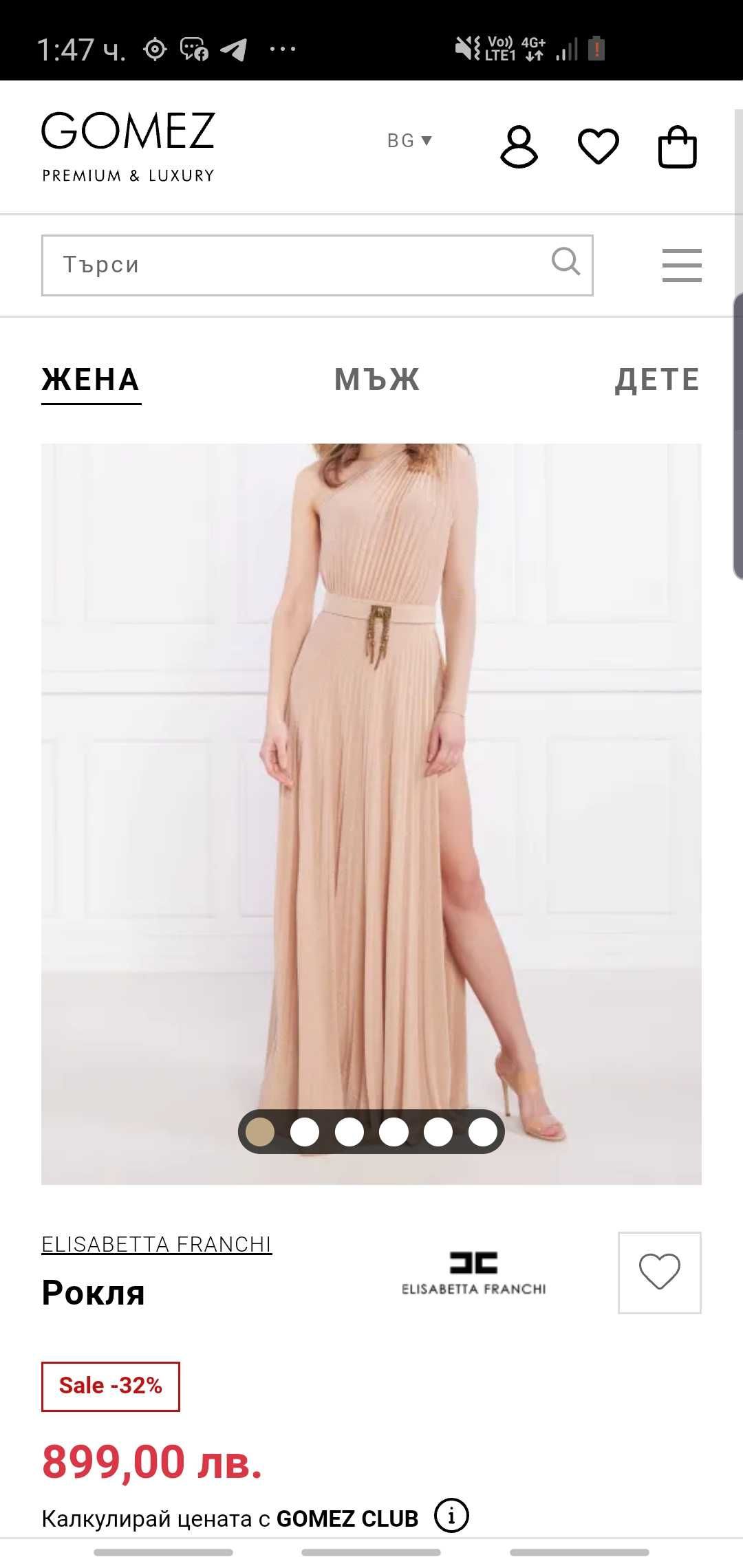
Task: Open the shopping bag
Action: click(677, 146)
